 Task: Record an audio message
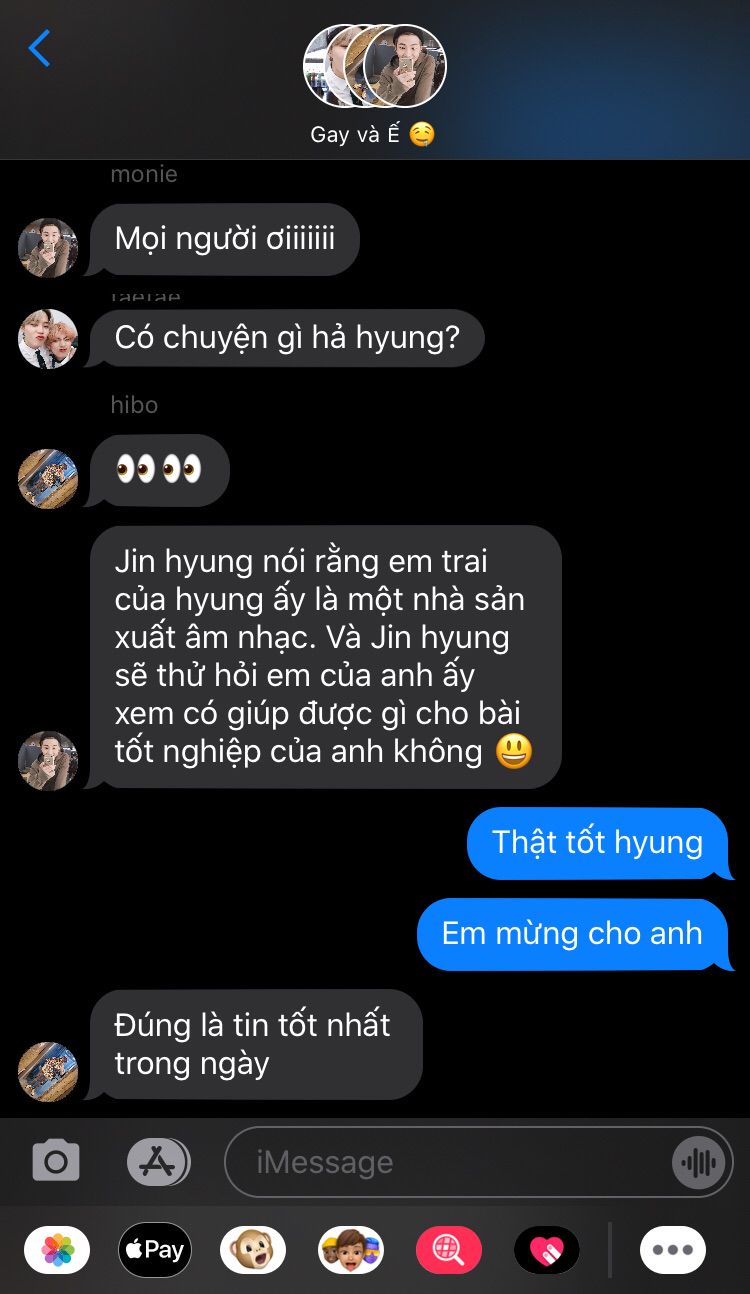click(x=698, y=1162)
